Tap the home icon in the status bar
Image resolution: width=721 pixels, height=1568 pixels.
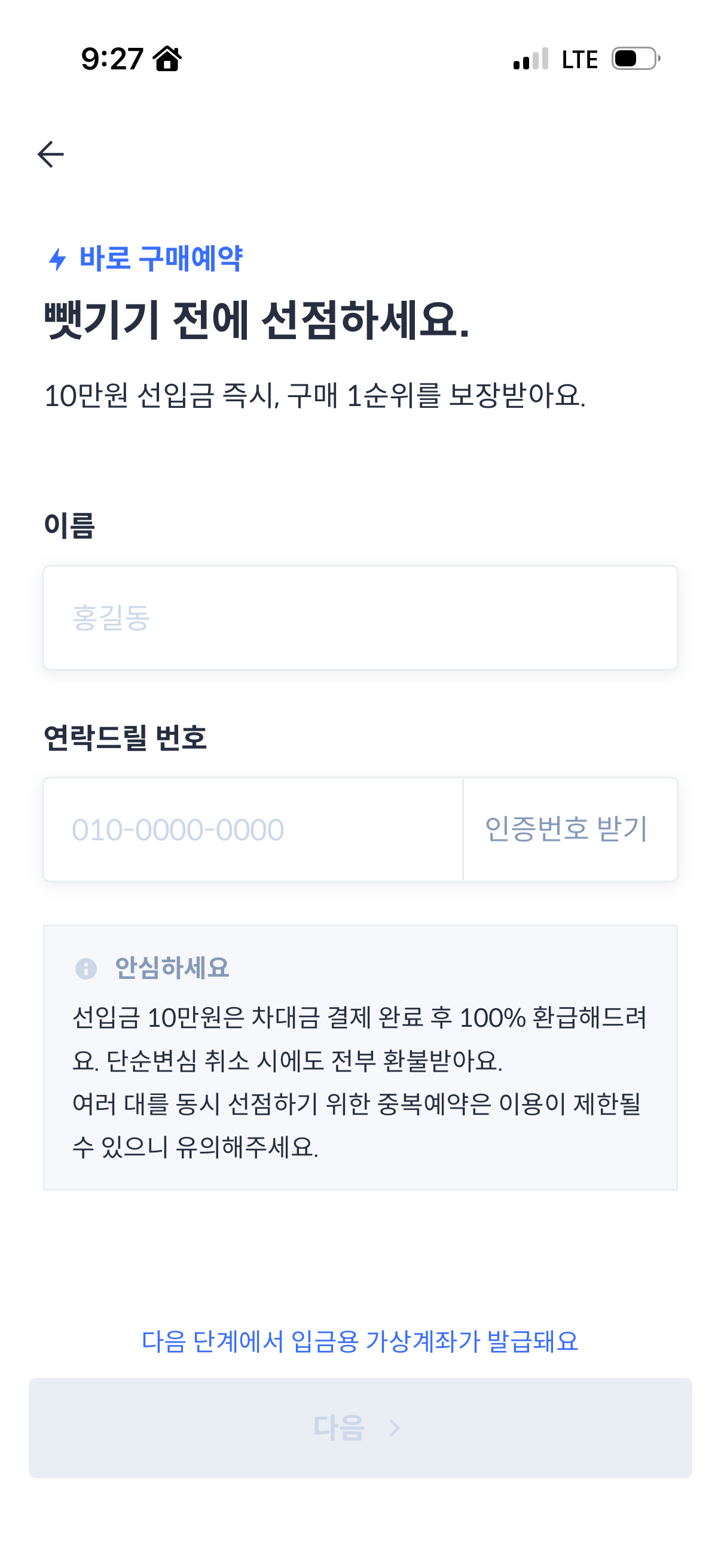[169, 59]
